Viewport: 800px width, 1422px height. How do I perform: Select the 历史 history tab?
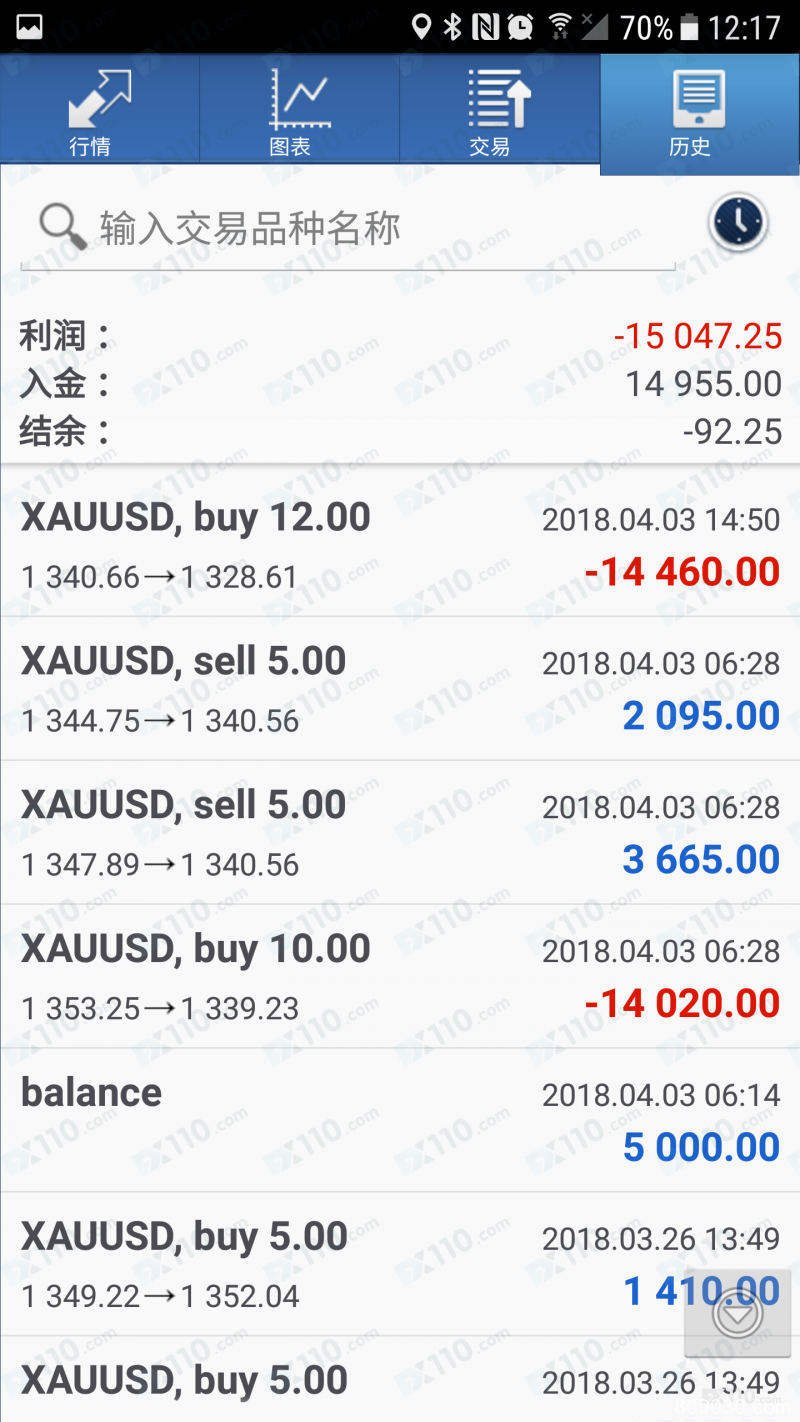pyautogui.click(x=699, y=112)
